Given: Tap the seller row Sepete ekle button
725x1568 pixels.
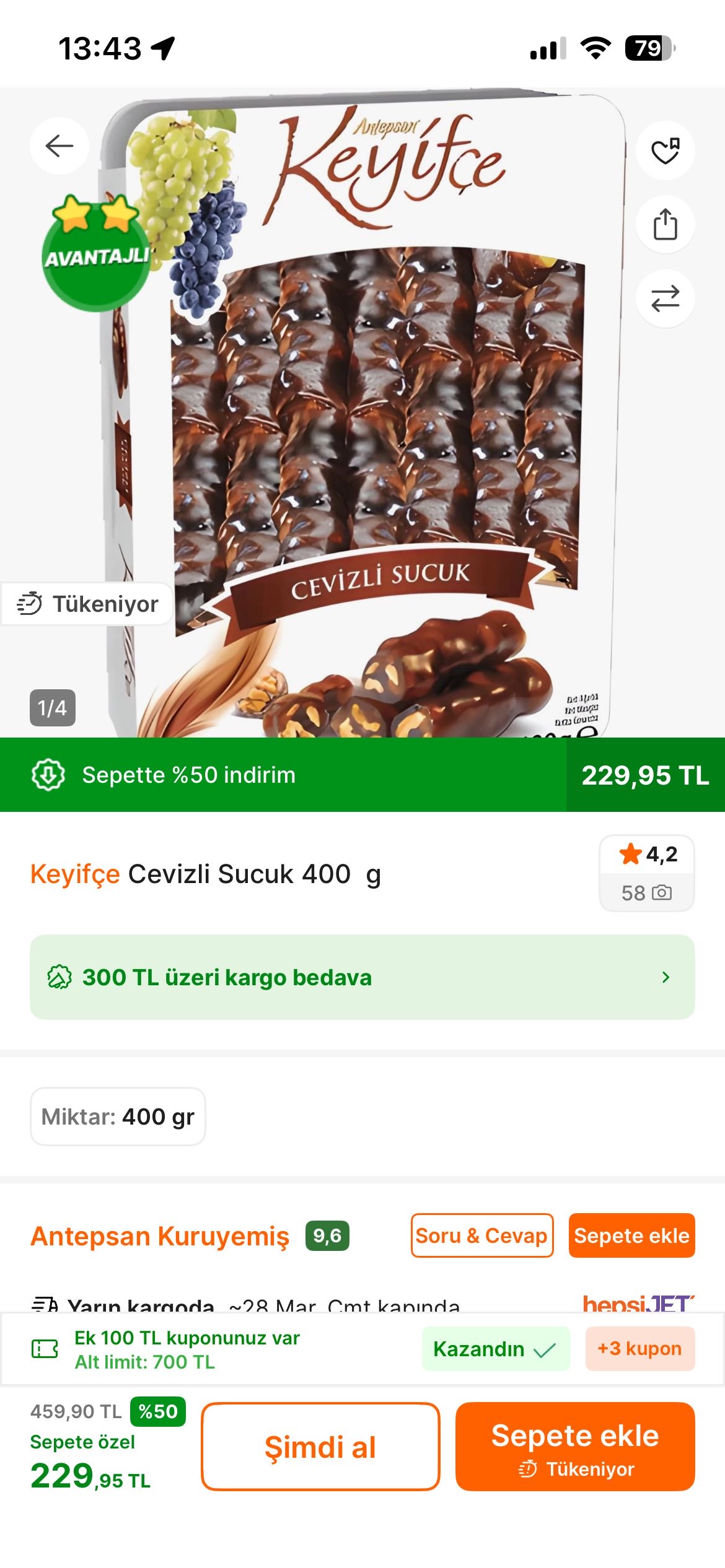Looking at the screenshot, I should pyautogui.click(x=631, y=1235).
